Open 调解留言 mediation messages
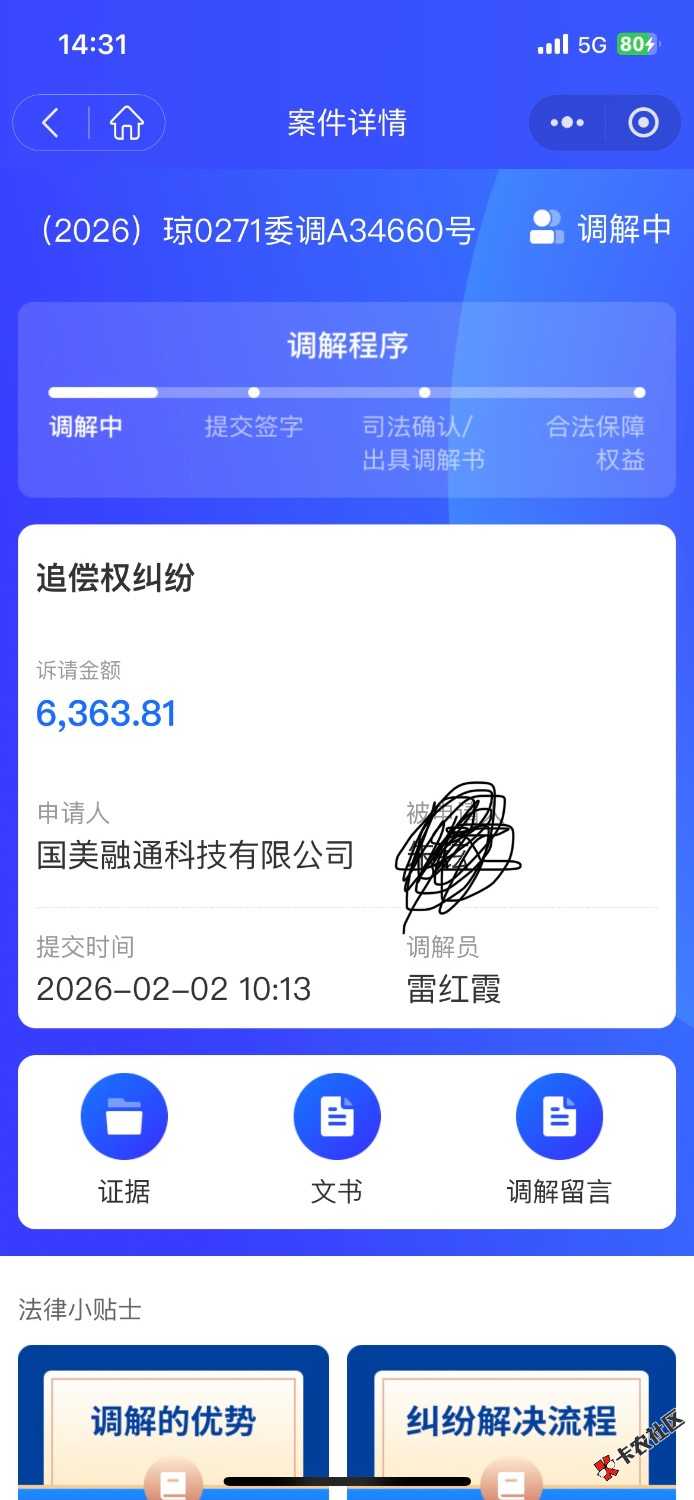 [559, 1117]
